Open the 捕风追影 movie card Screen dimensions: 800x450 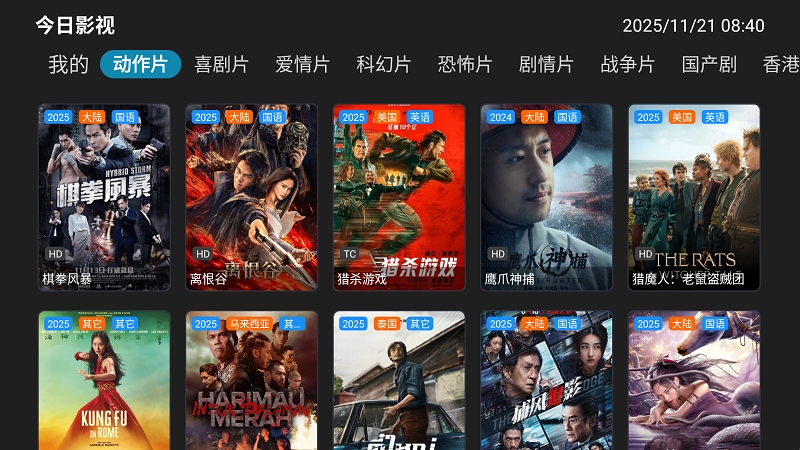pyautogui.click(x=546, y=385)
